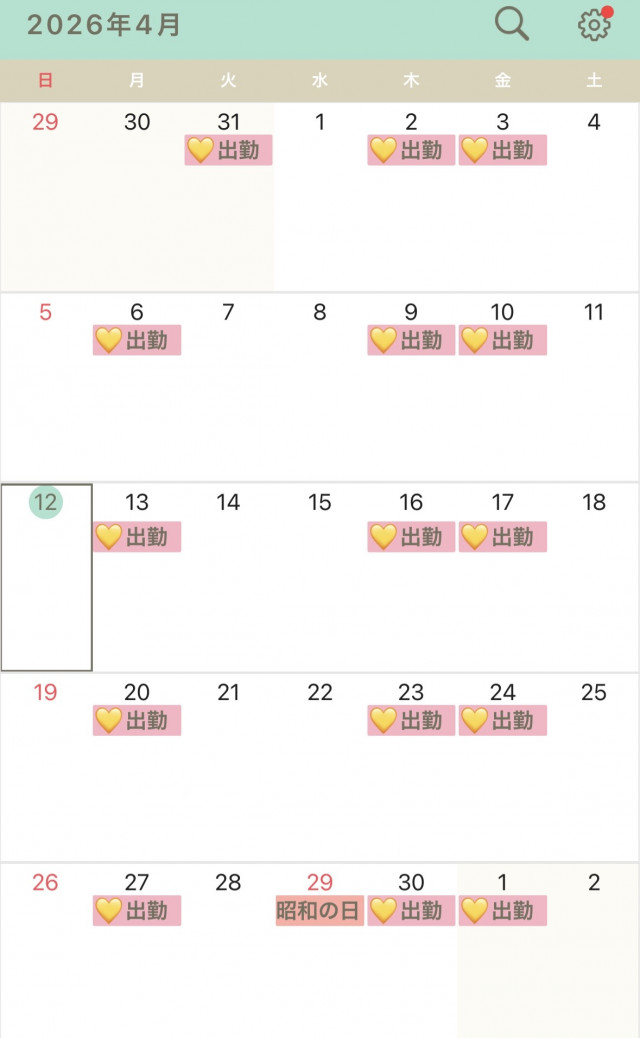Open the 出勤 event on April 2
The image size is (640, 1038).
(x=411, y=150)
